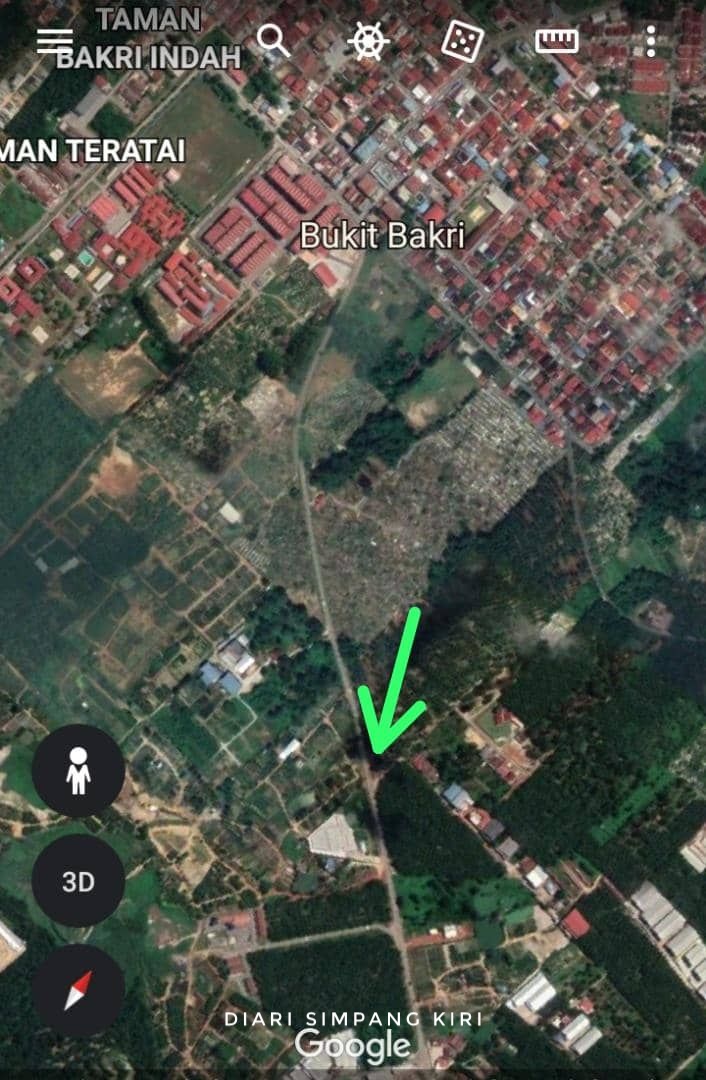Tap the I'm Feeling Lucky dice
706x1080 pixels.
463,42
